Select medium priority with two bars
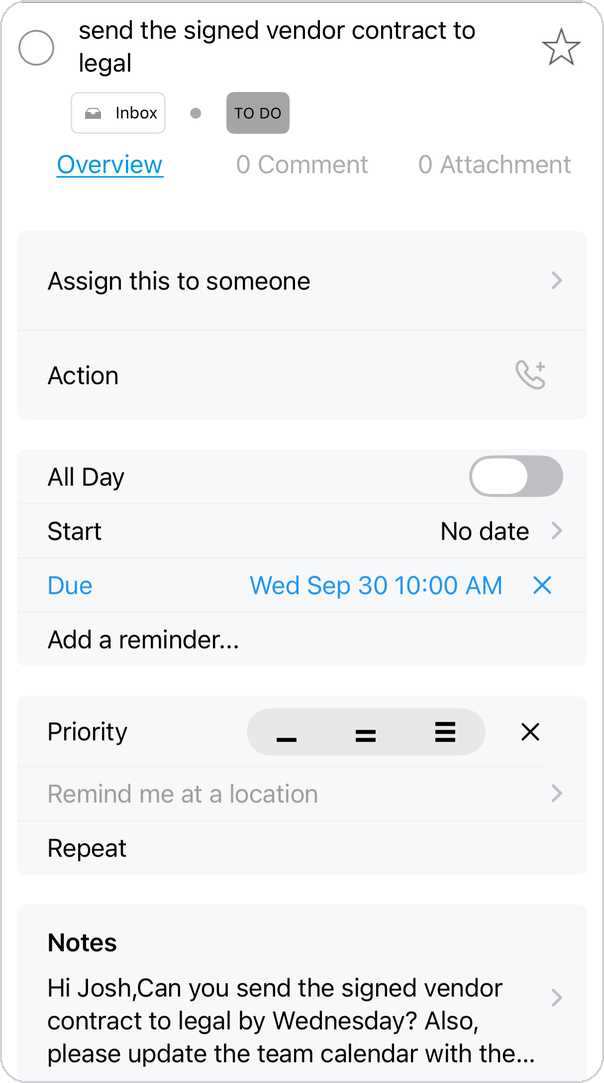Viewport: 604px width, 1083px height. tap(366, 732)
